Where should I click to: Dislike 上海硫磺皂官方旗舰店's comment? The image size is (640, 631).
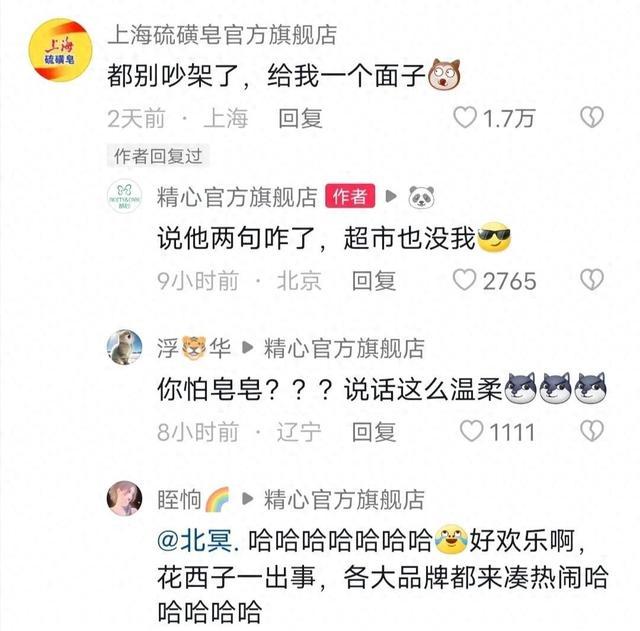592,118
